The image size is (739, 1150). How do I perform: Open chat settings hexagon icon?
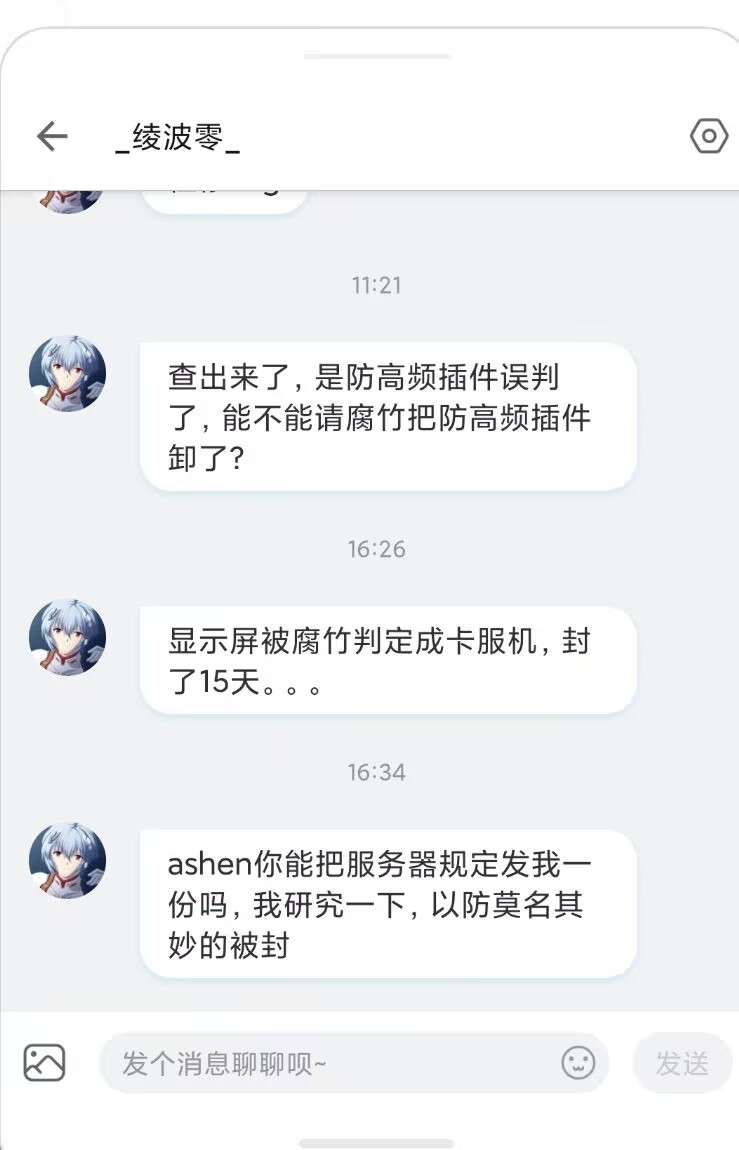click(x=709, y=136)
